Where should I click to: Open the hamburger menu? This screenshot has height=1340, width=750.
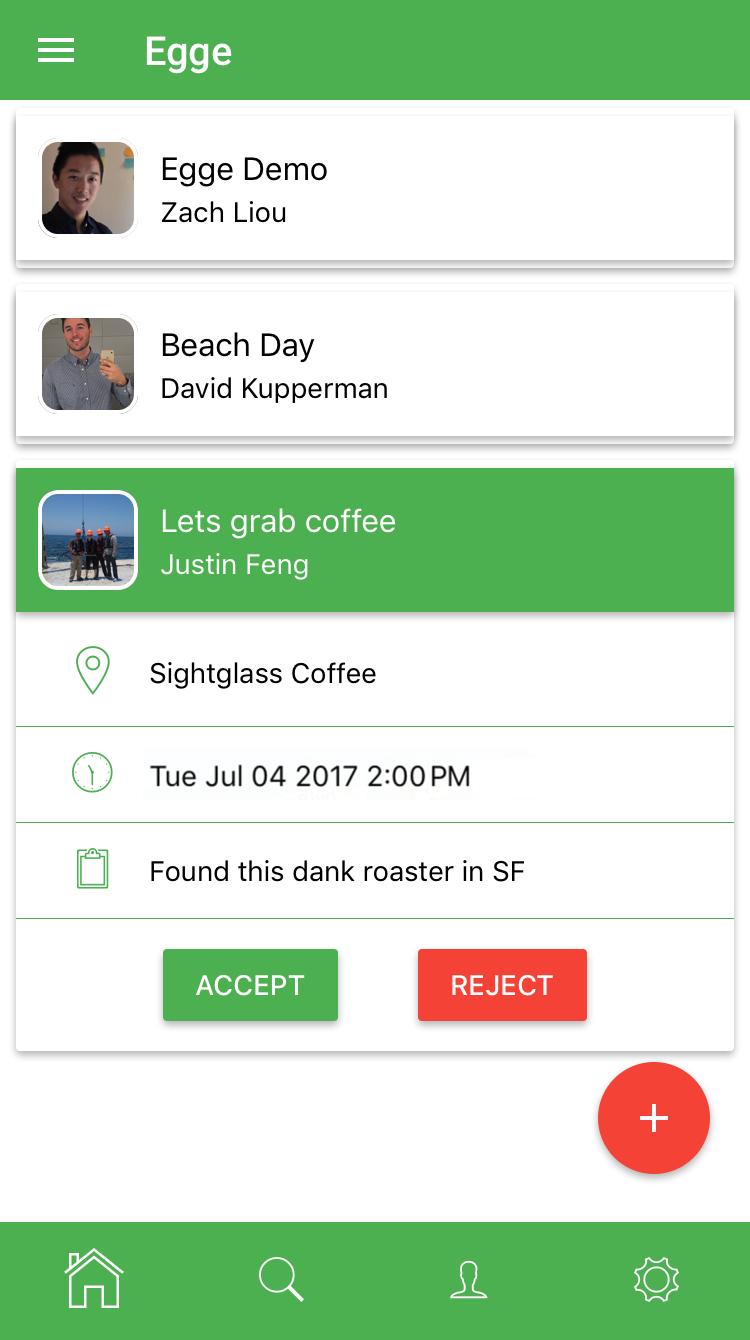point(56,51)
